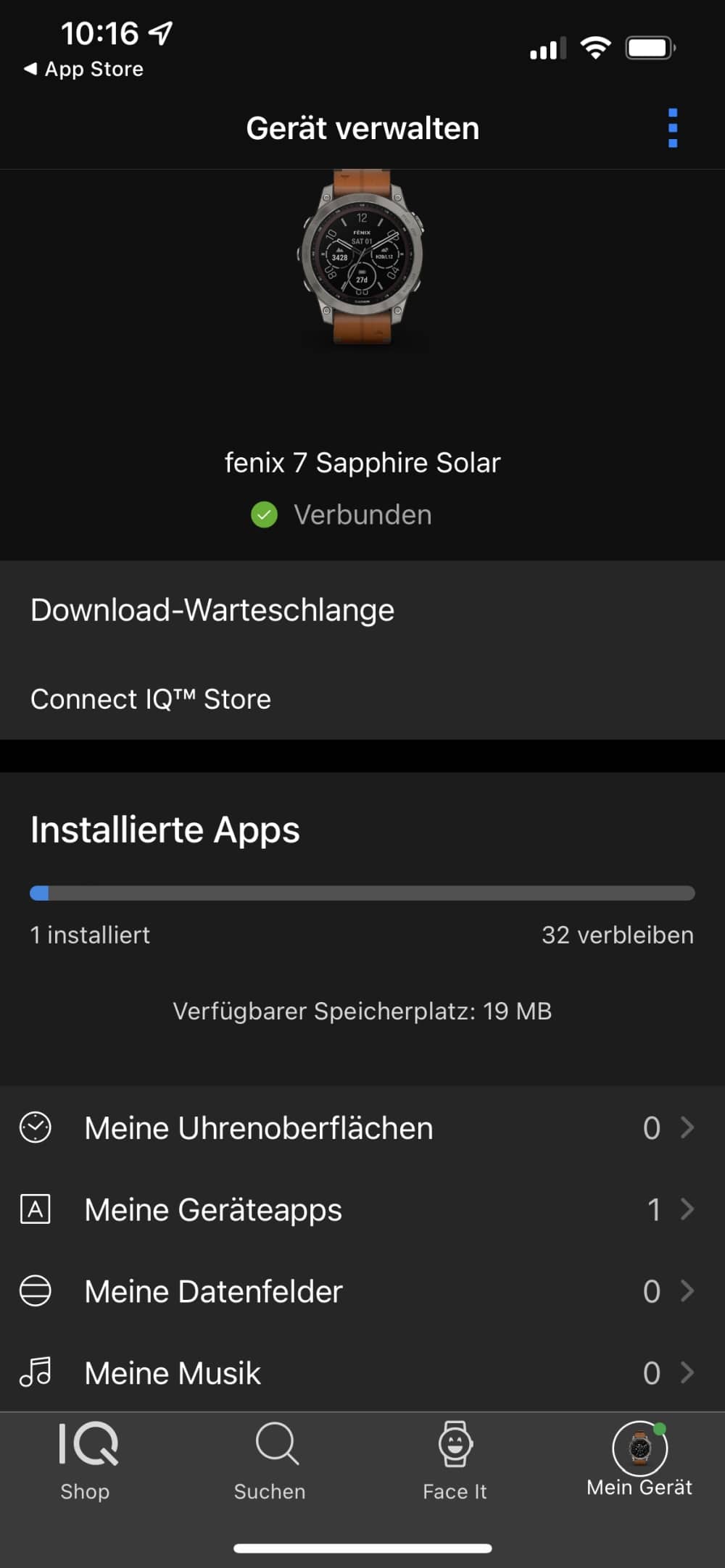Screen dimensions: 725x1568
Task: Open Meine Datenfelder
Action: click(361, 1291)
